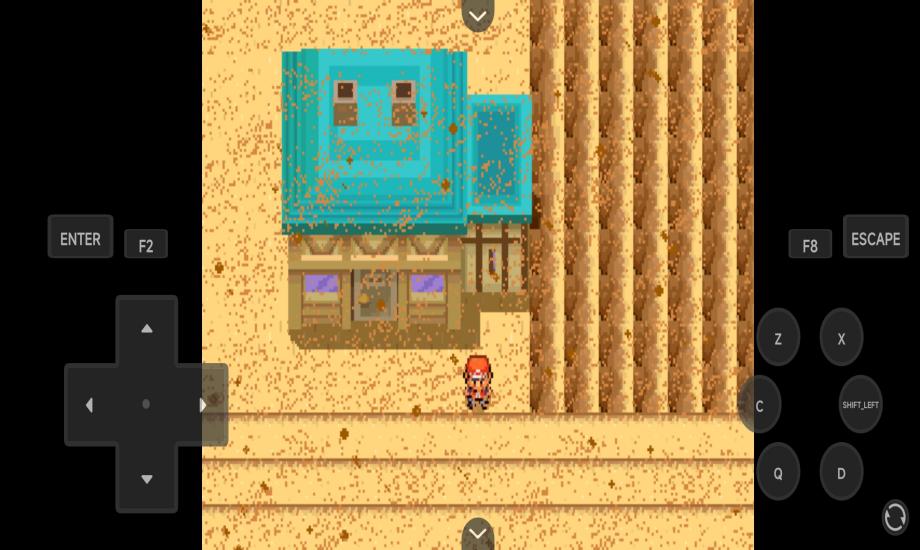Tap the F2 key button
The width and height of the screenshot is (920, 550).
click(146, 245)
